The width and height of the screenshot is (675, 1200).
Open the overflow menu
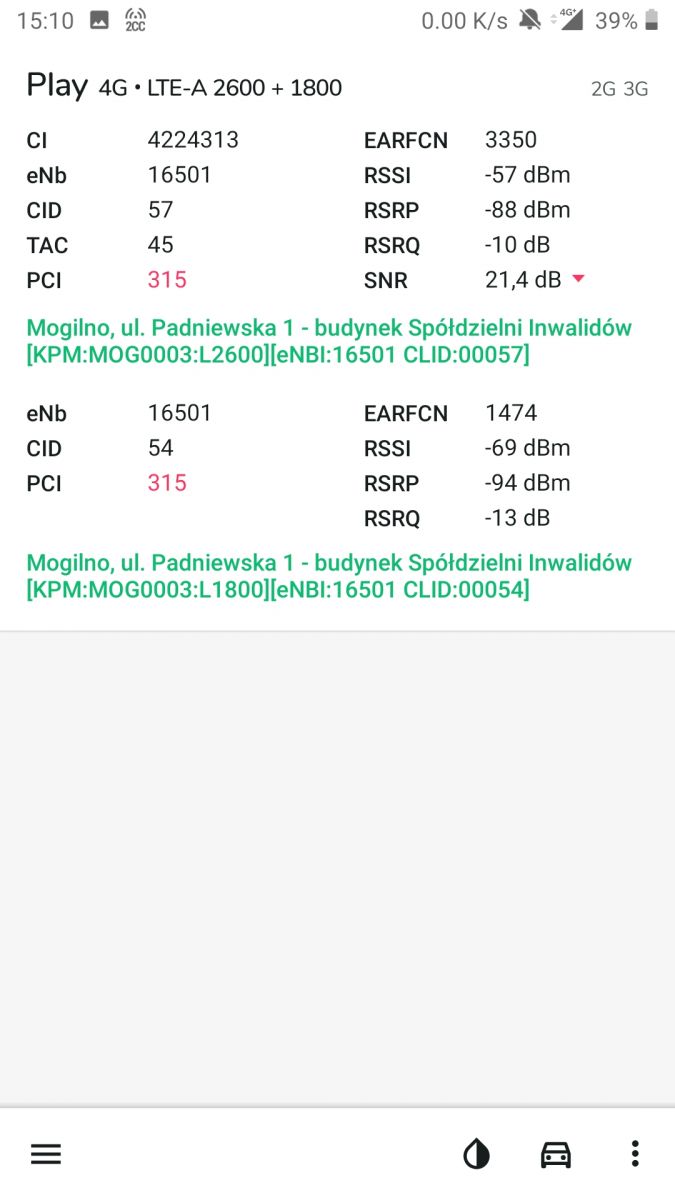point(635,1154)
